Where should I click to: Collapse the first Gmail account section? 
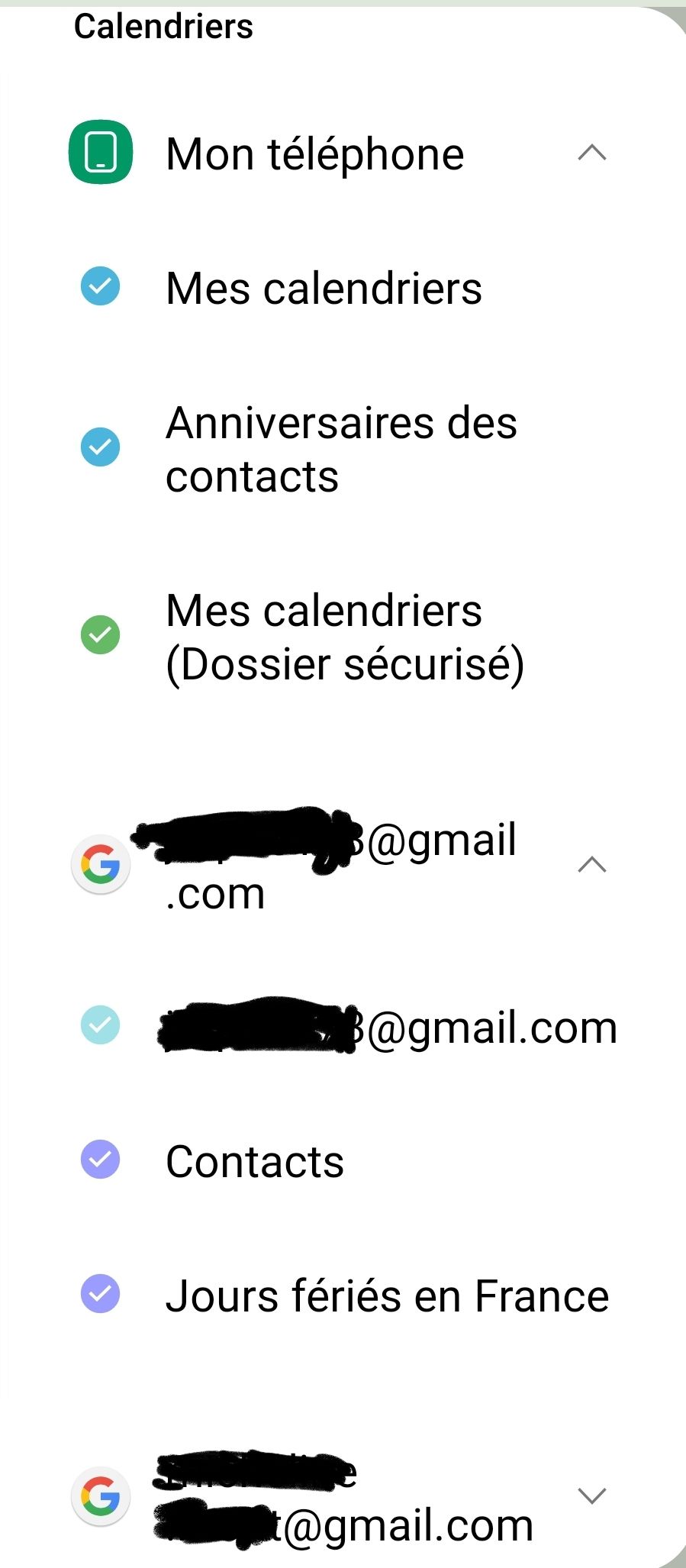pyautogui.click(x=591, y=865)
